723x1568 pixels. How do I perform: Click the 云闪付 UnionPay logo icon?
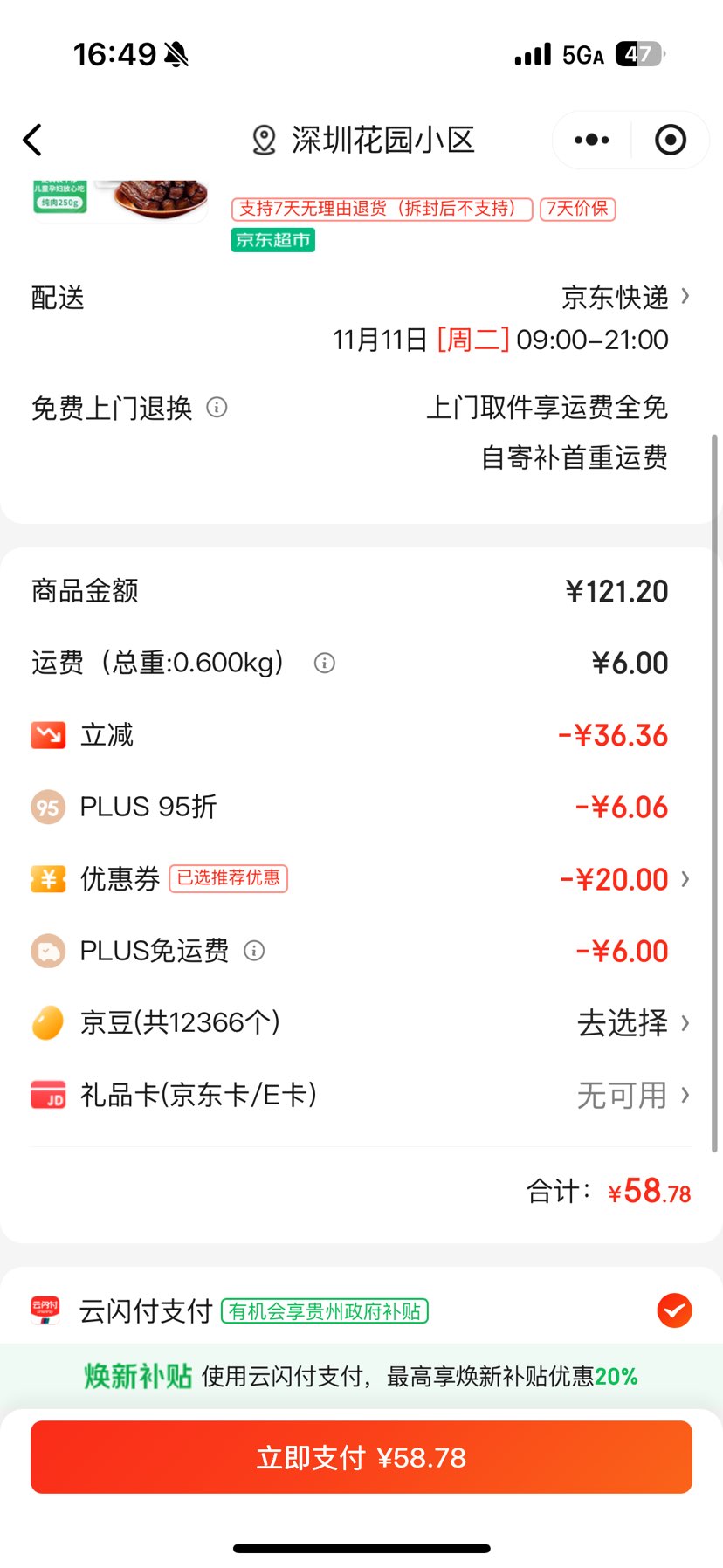coord(46,1309)
